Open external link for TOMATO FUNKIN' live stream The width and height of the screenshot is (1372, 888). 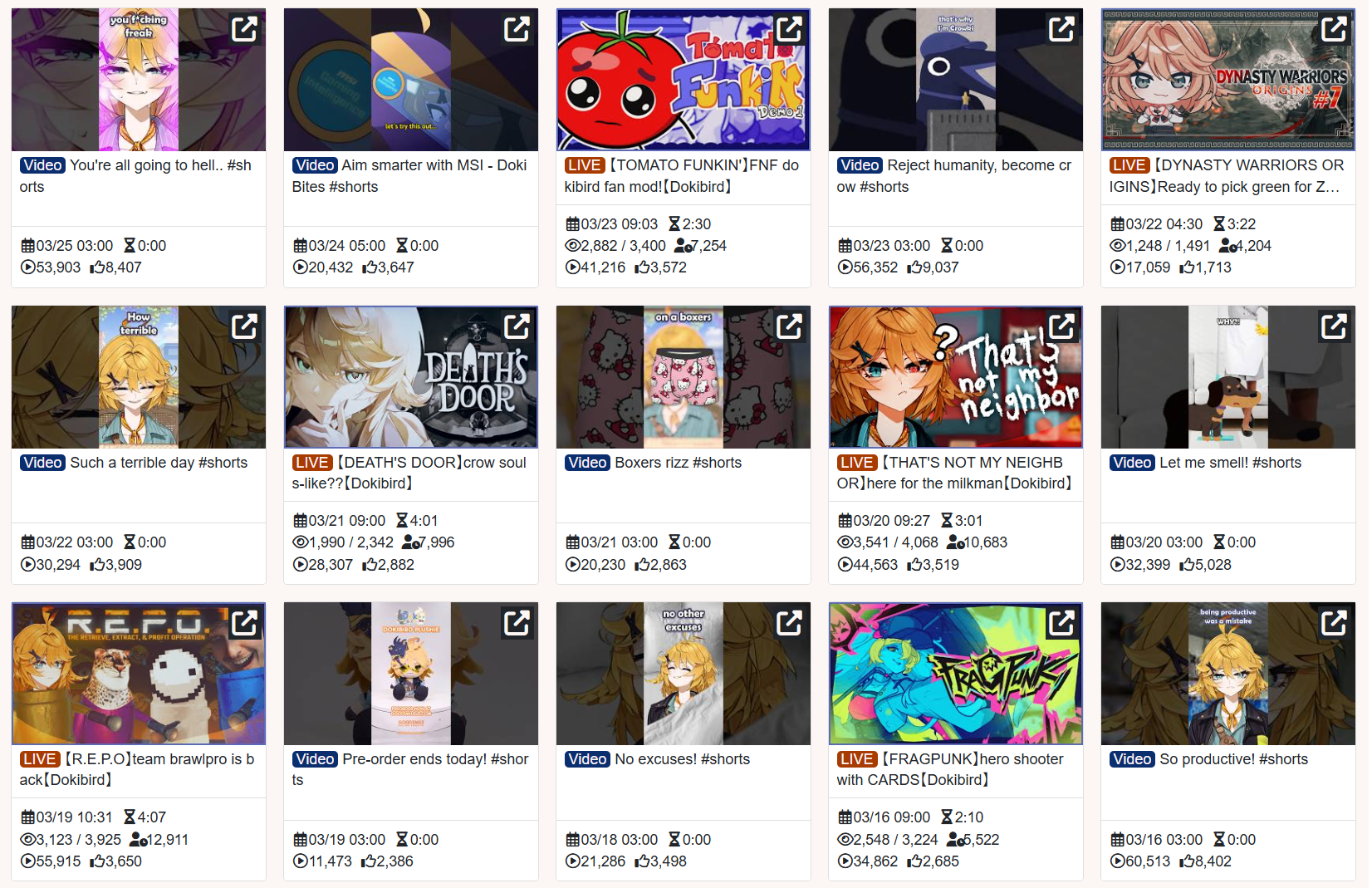[789, 29]
